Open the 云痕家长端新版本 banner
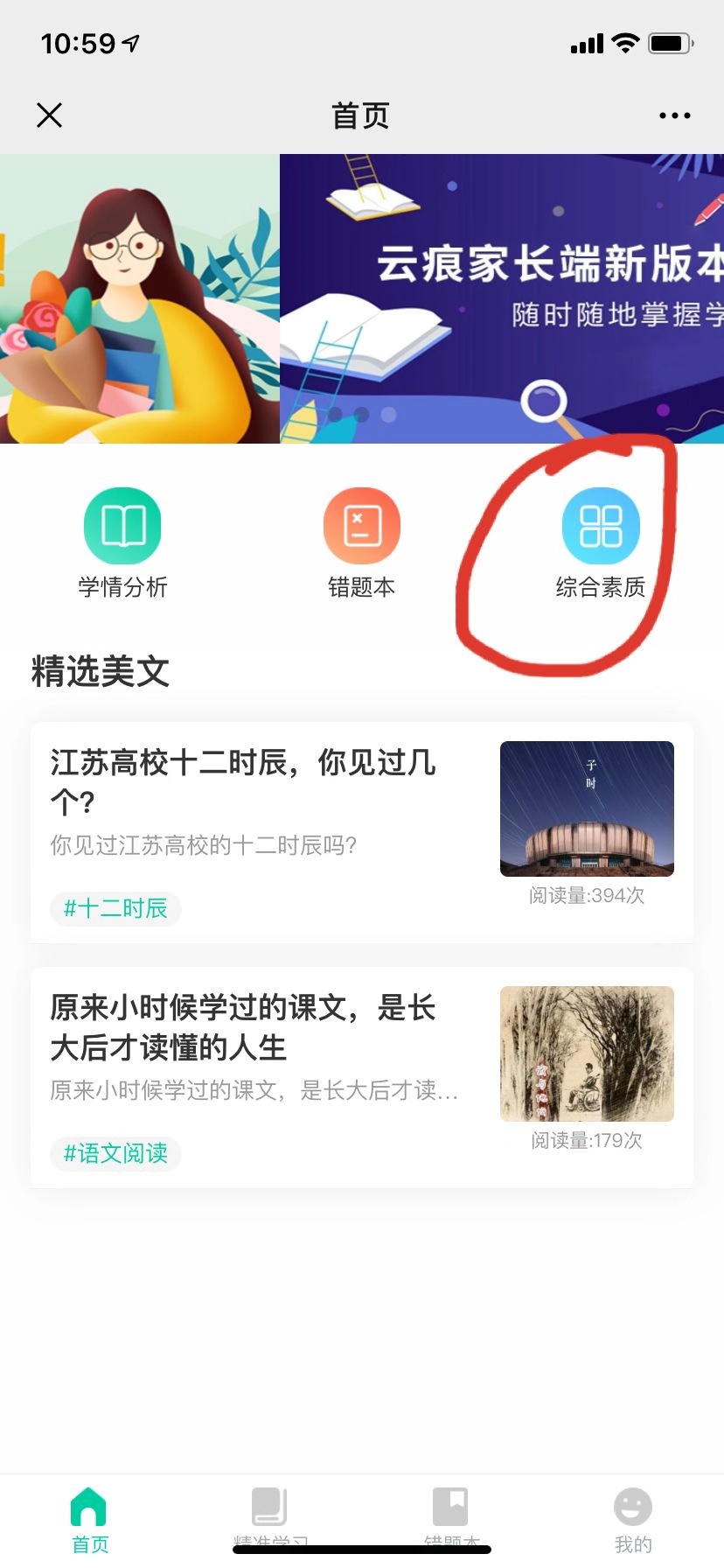Viewport: 724px width, 1568px height. (502, 298)
